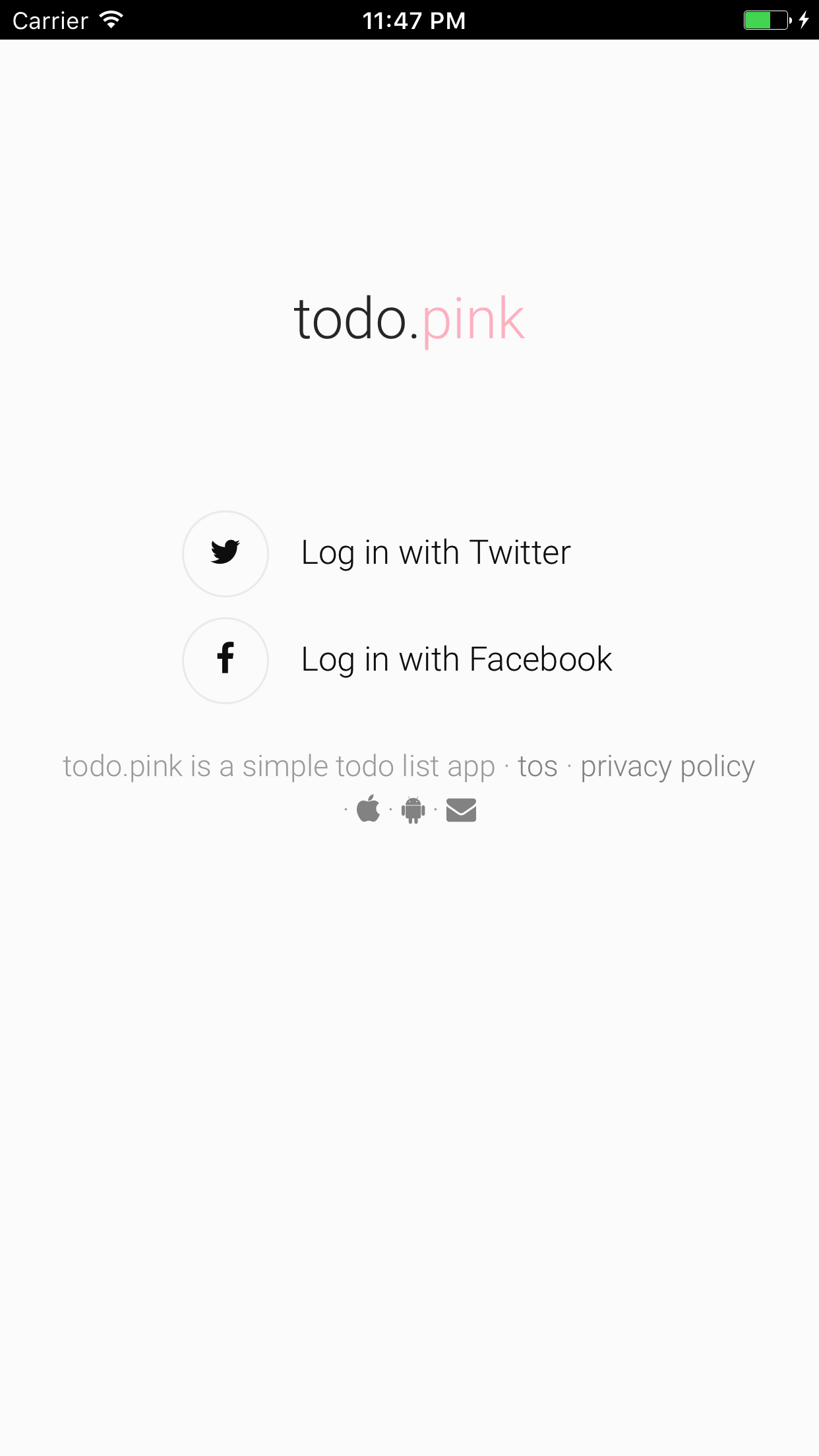Tap the Apple icon link
Screen dimensions: 819x1456
click(369, 809)
